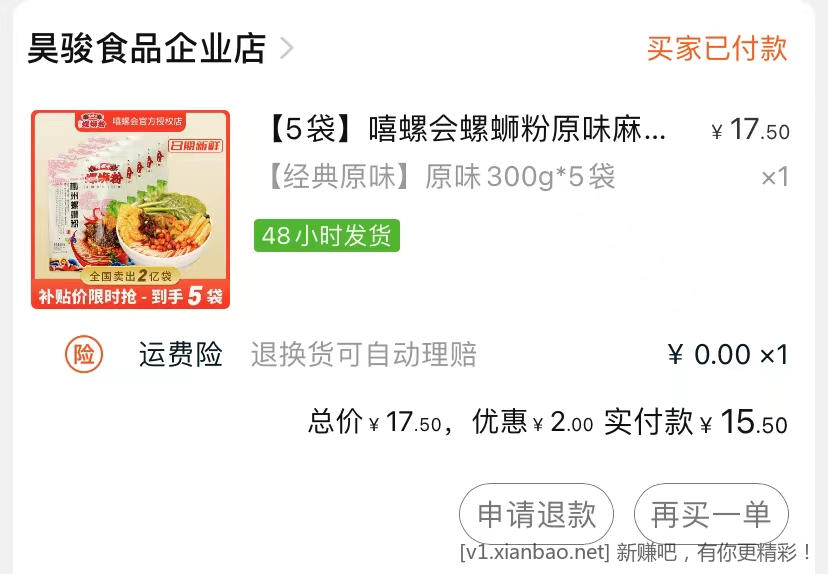Viewport: 828px width, 574px height.
Task: Open the 【5袋】嘻螺会螺蛳粉 order item
Action: tap(466, 130)
